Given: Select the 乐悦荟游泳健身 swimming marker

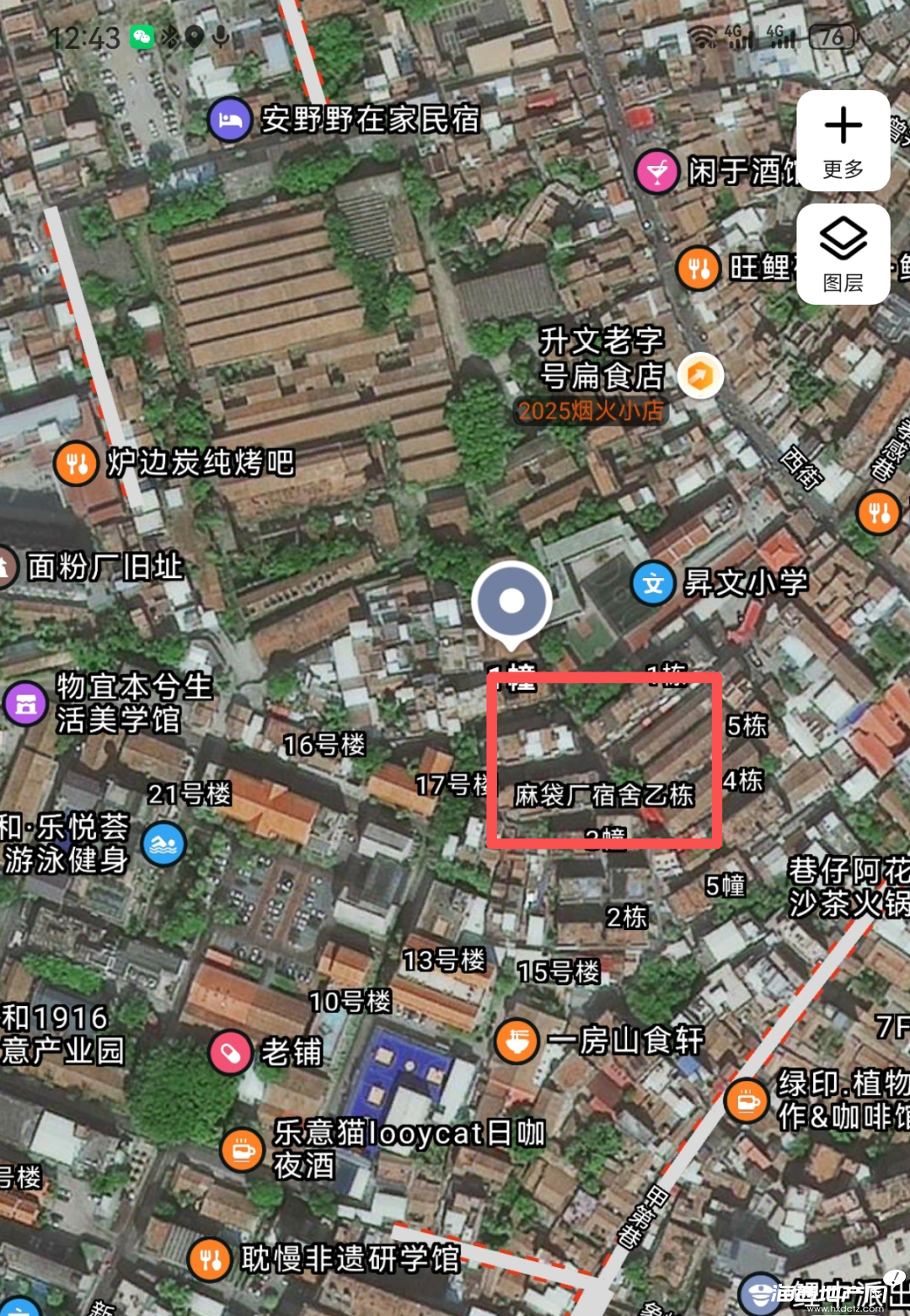Looking at the screenshot, I should point(163,844).
